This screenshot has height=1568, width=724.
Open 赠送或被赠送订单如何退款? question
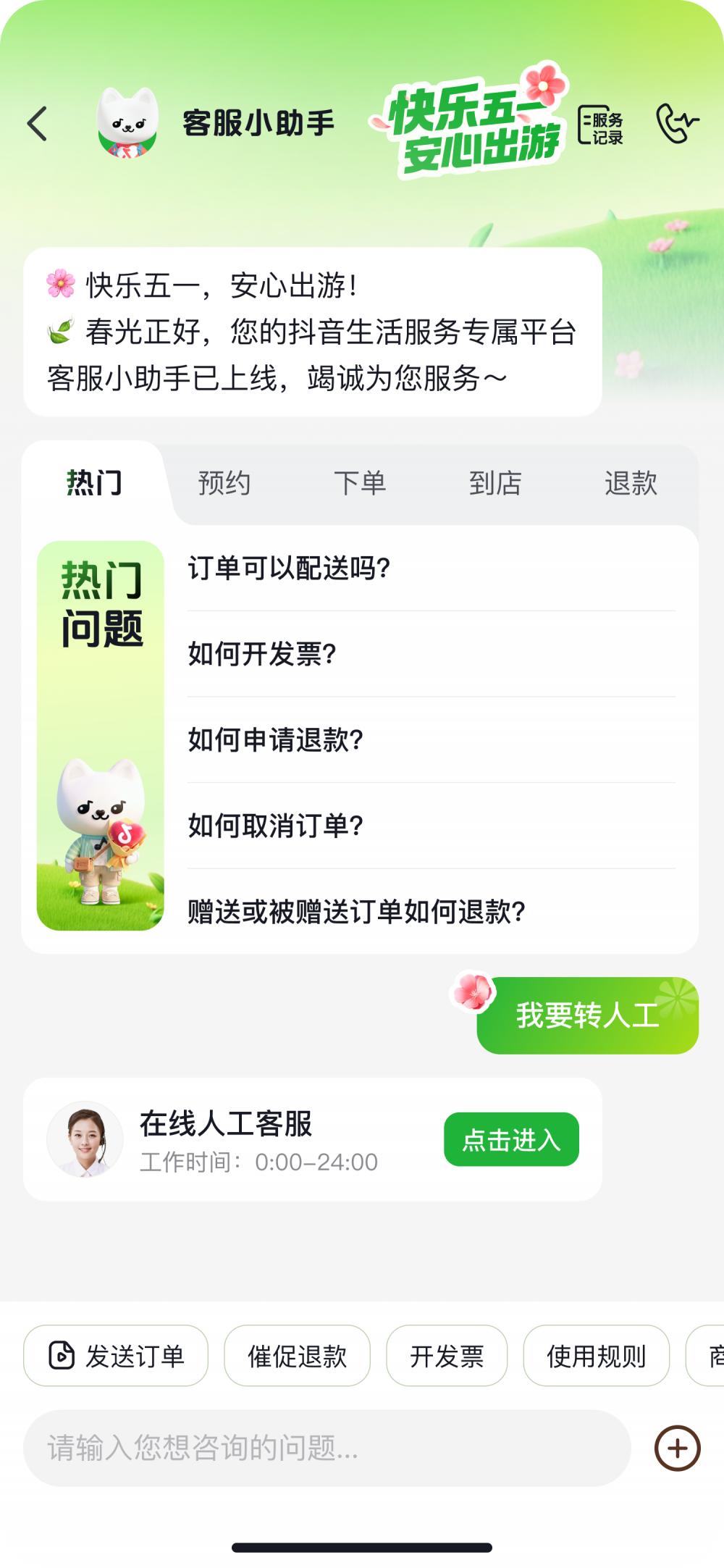click(356, 911)
